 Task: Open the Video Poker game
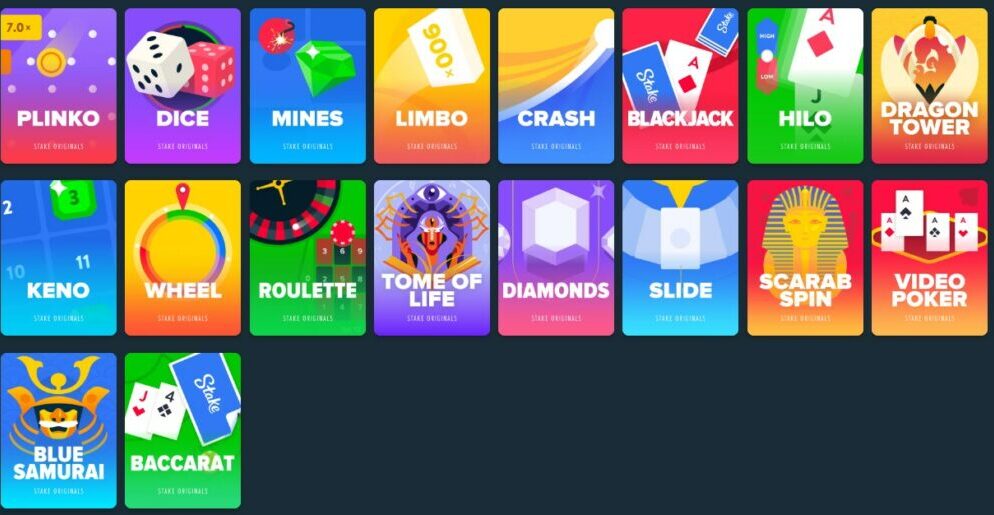(x=929, y=258)
